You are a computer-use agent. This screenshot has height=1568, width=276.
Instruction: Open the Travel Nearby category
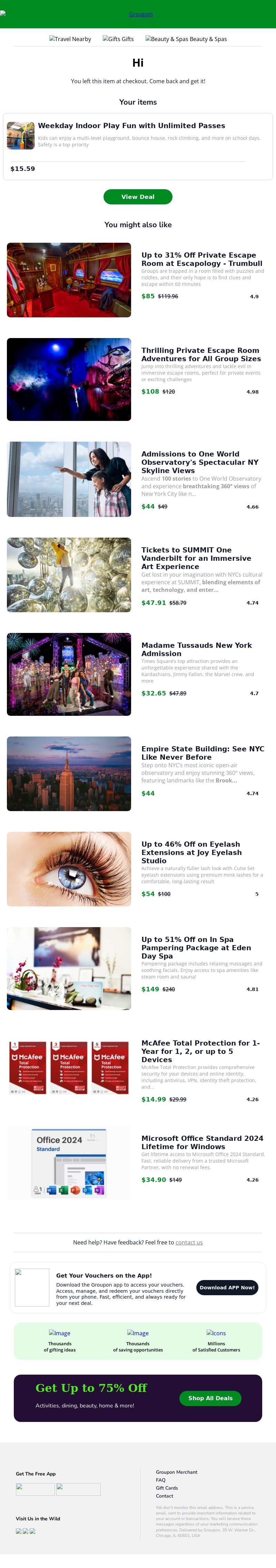pyautogui.click(x=70, y=39)
